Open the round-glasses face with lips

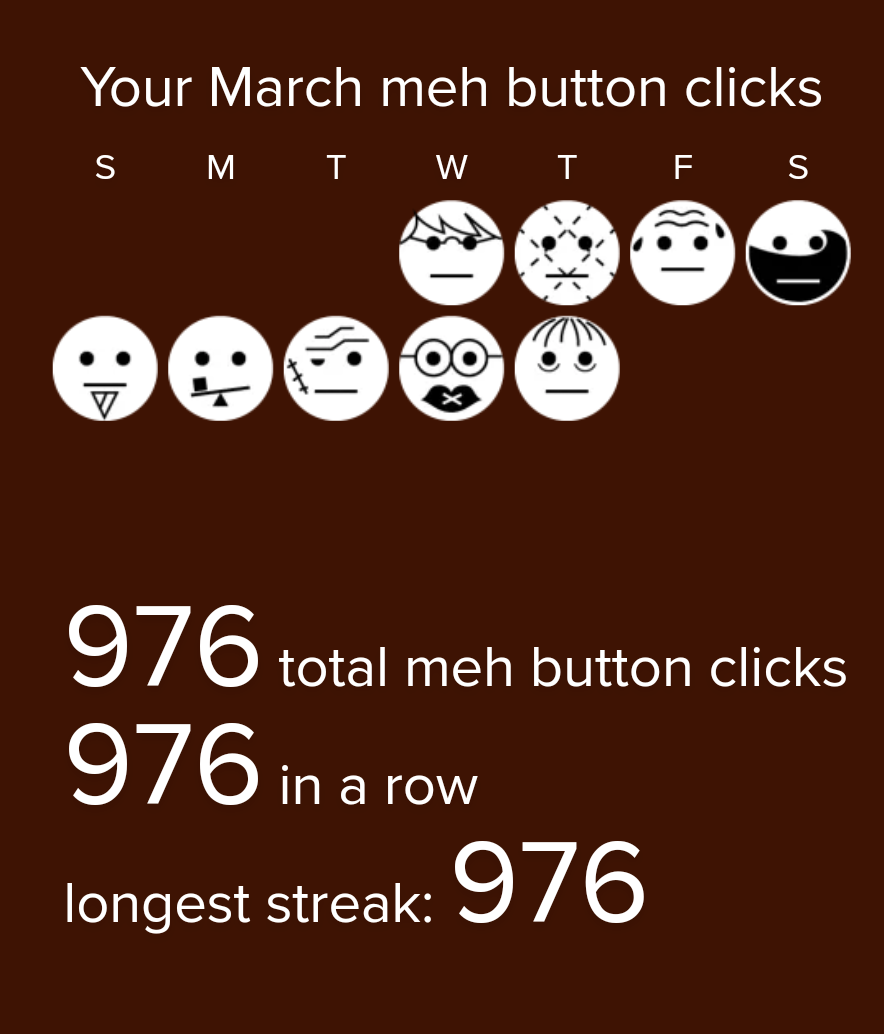tap(451, 369)
